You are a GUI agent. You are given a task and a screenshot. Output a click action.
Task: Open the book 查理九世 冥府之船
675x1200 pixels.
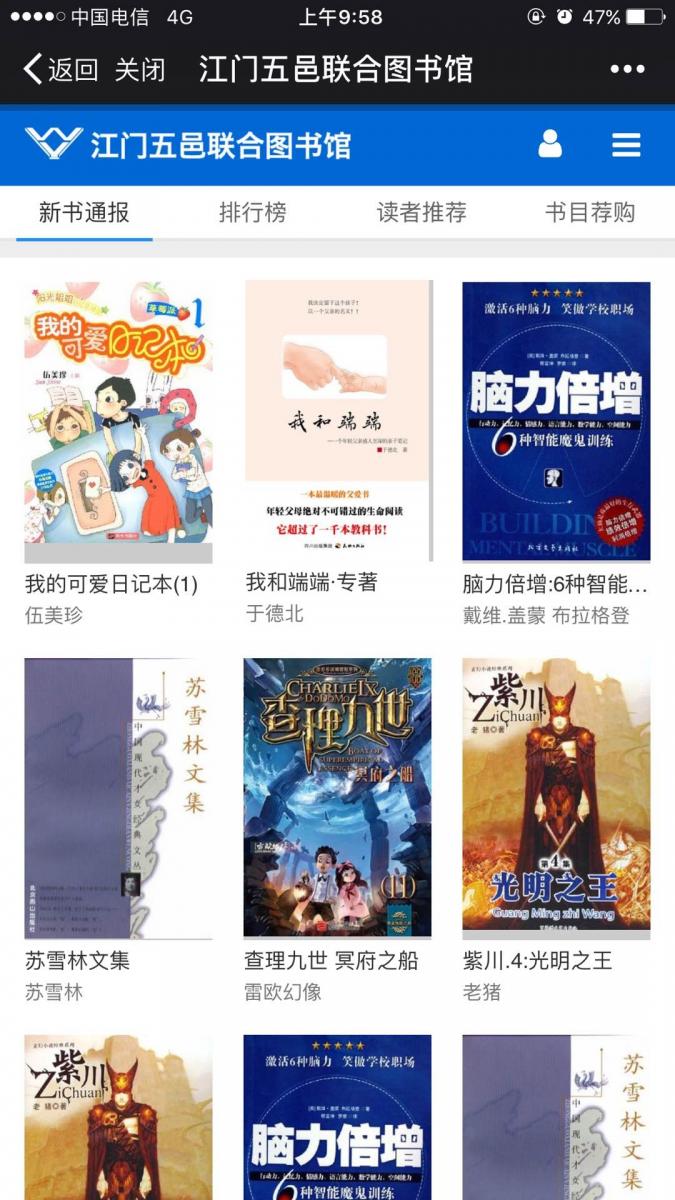click(x=337, y=798)
